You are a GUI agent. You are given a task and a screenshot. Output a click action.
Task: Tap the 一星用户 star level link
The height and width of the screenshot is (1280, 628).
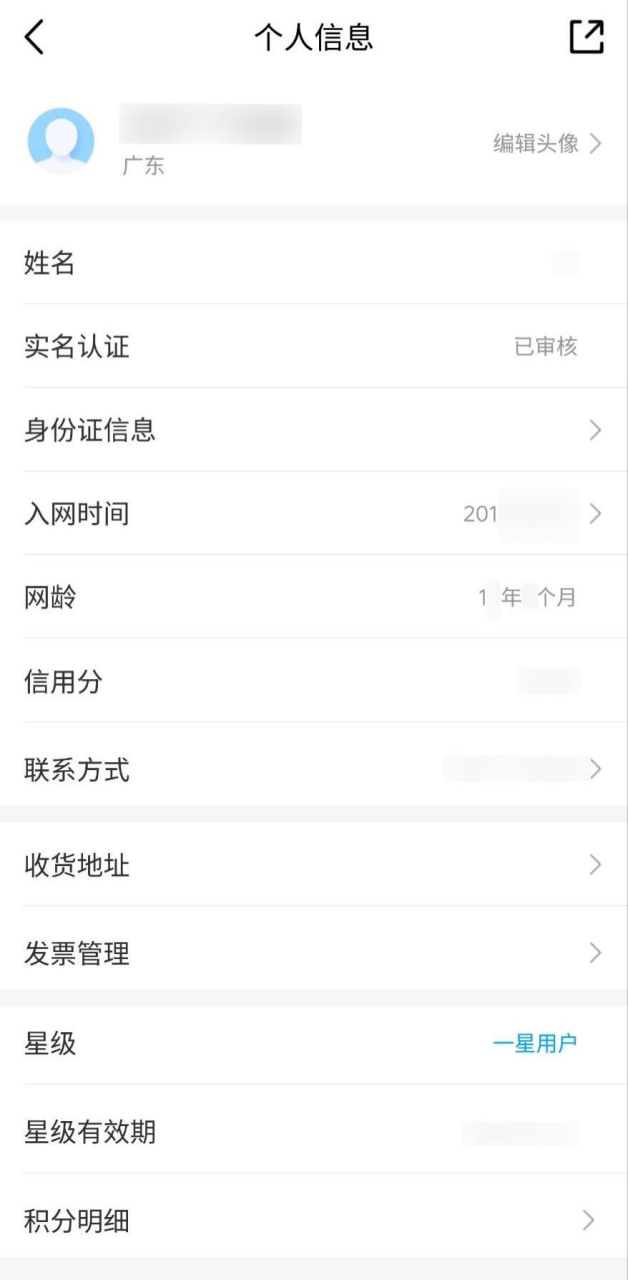(535, 1044)
